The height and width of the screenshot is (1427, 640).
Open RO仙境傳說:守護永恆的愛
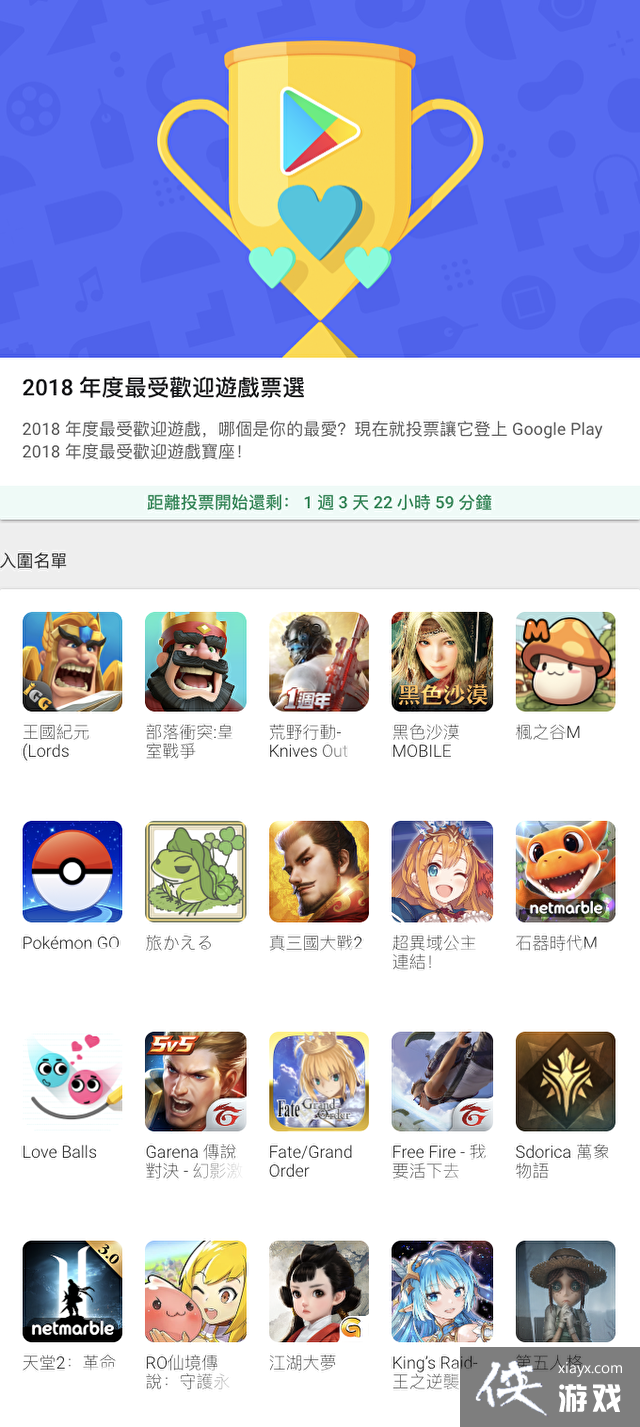click(196, 1291)
